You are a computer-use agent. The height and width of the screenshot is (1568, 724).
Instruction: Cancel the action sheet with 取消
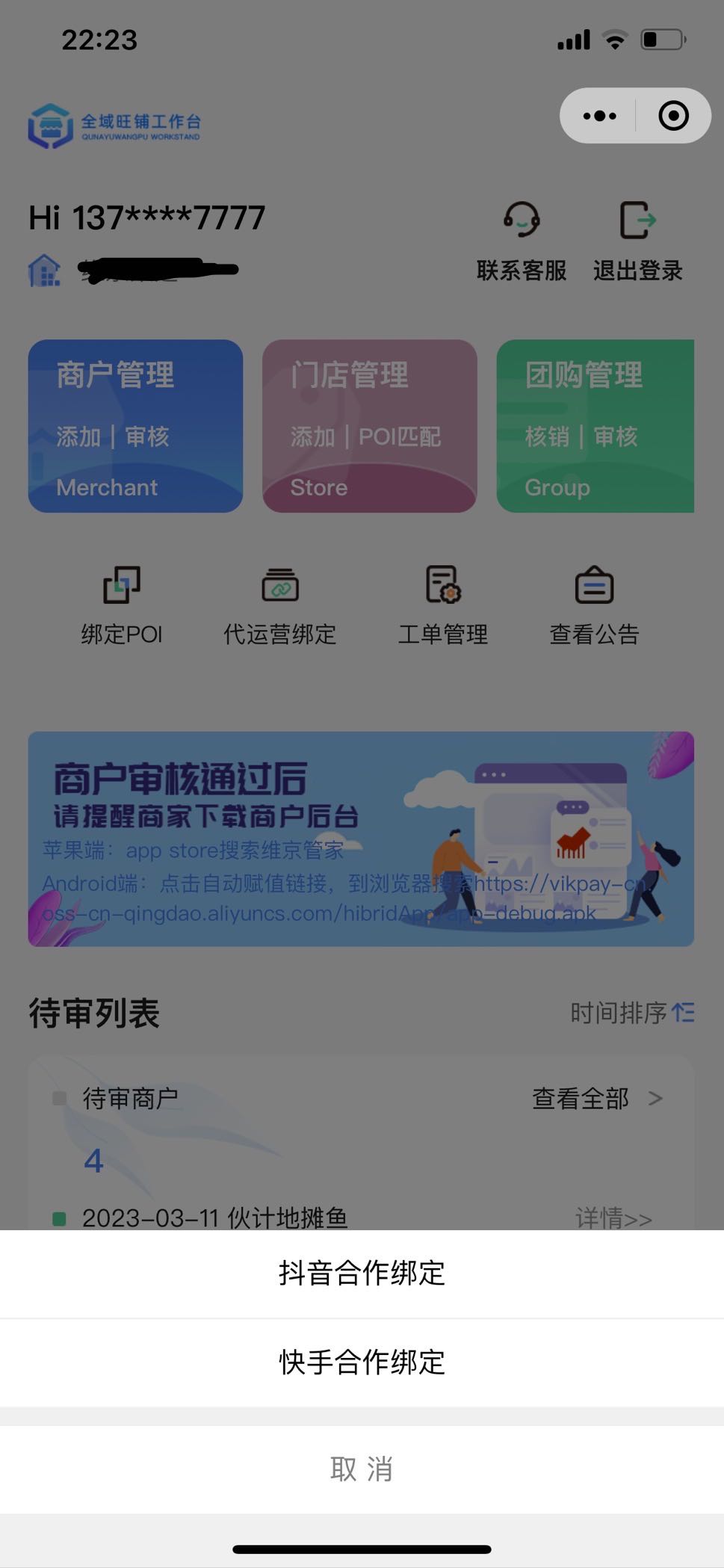coord(362,1469)
